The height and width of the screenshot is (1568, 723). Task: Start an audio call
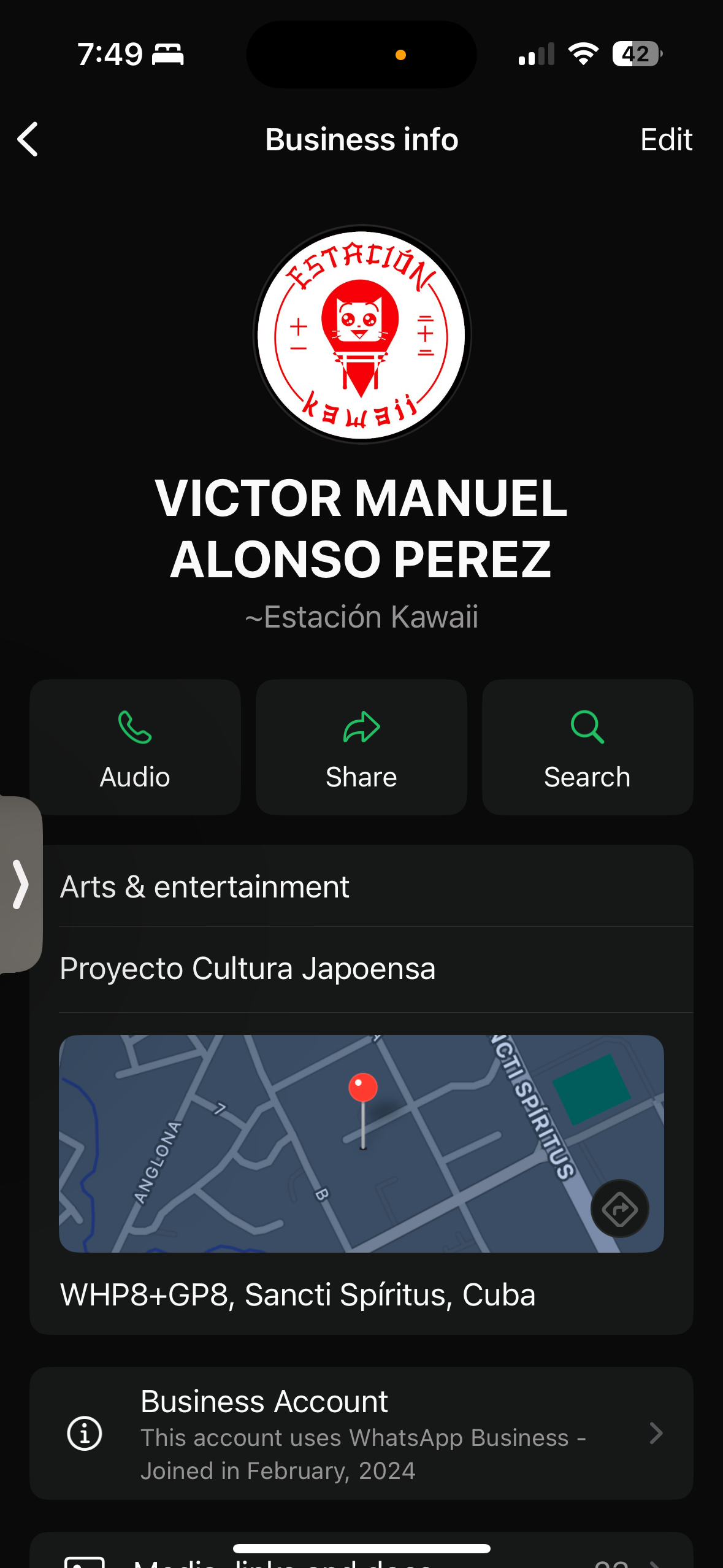point(135,747)
